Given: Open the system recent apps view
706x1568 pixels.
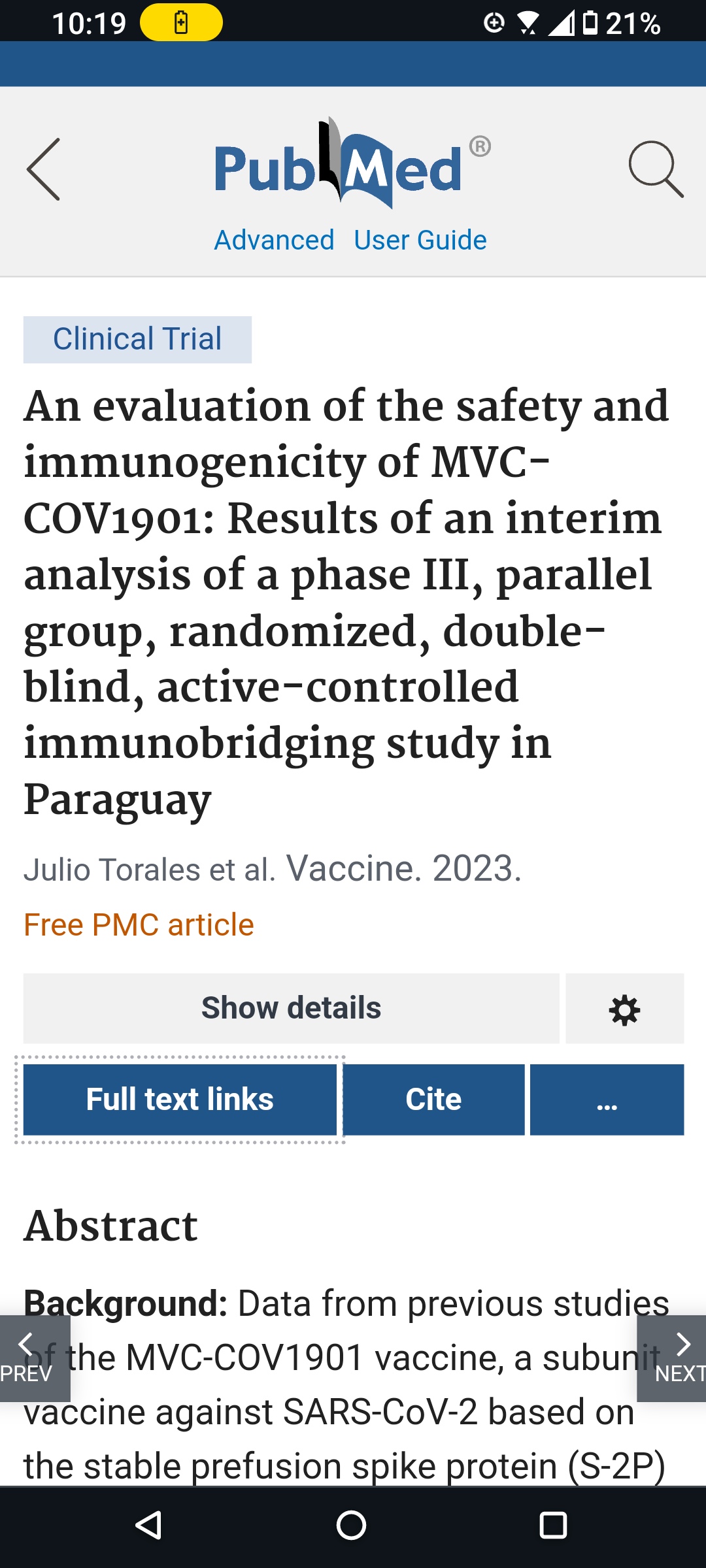Looking at the screenshot, I should pos(553,1526).
